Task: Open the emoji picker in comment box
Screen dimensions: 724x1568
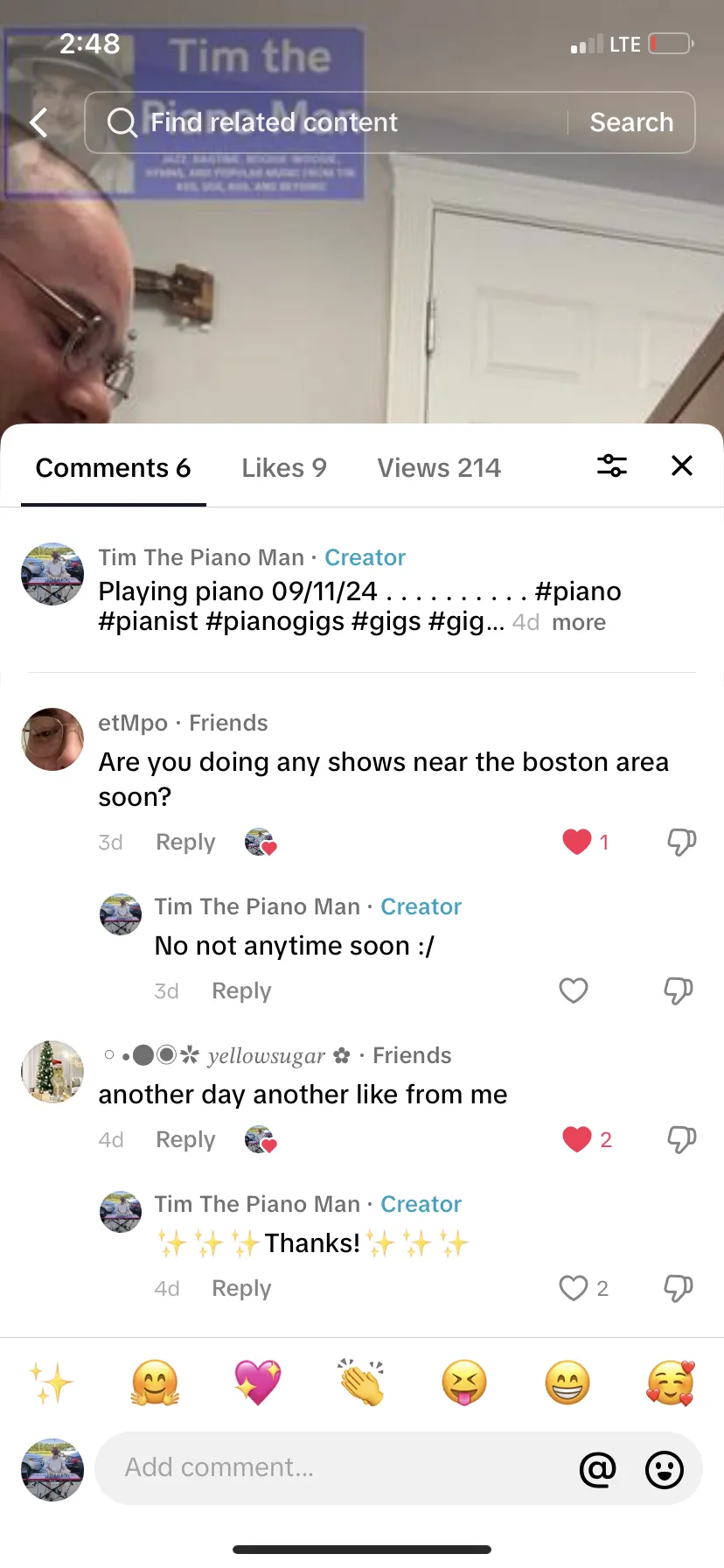Action: tap(665, 1469)
